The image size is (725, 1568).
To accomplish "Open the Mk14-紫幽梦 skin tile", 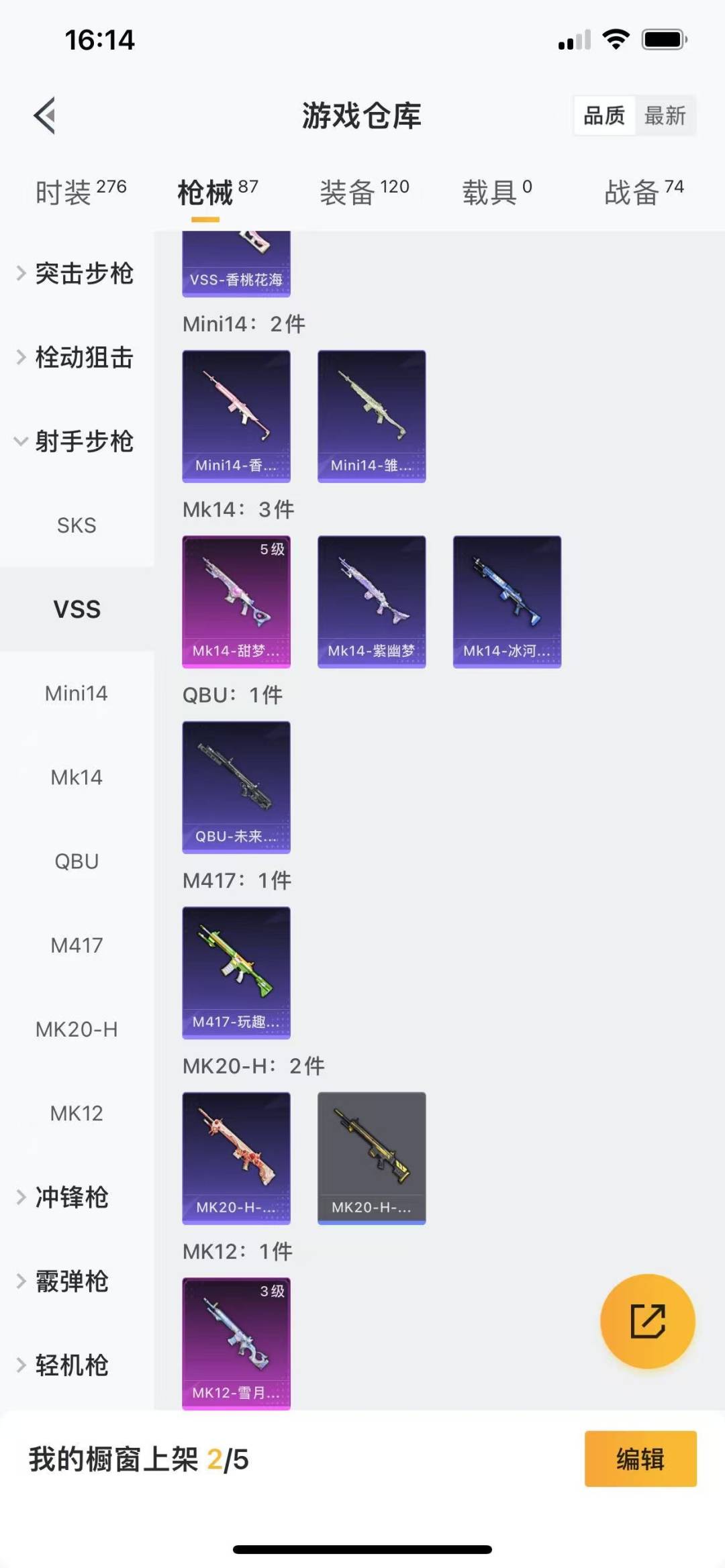I will point(371,601).
